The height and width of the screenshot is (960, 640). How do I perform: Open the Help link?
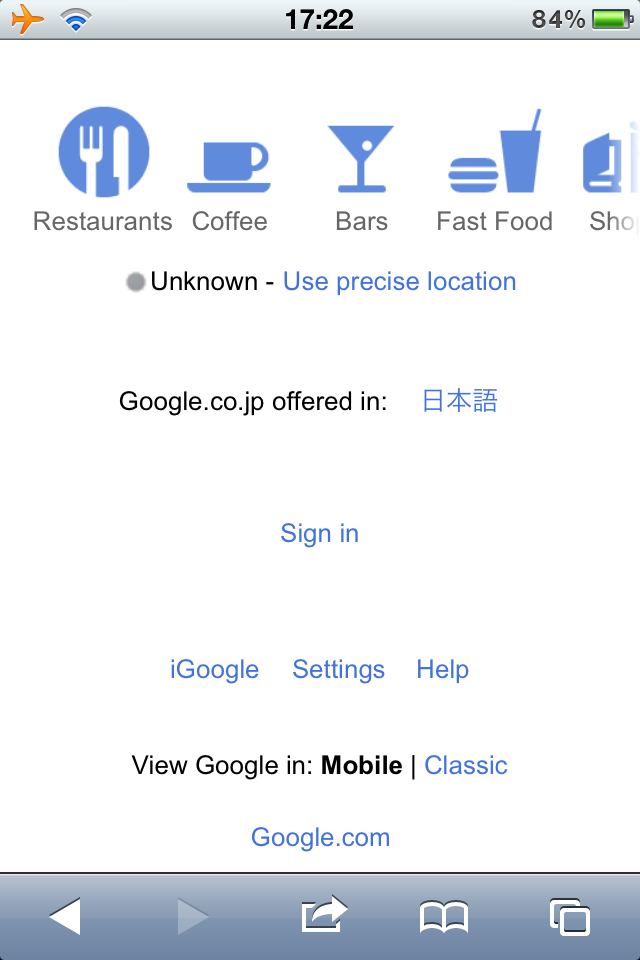click(442, 670)
